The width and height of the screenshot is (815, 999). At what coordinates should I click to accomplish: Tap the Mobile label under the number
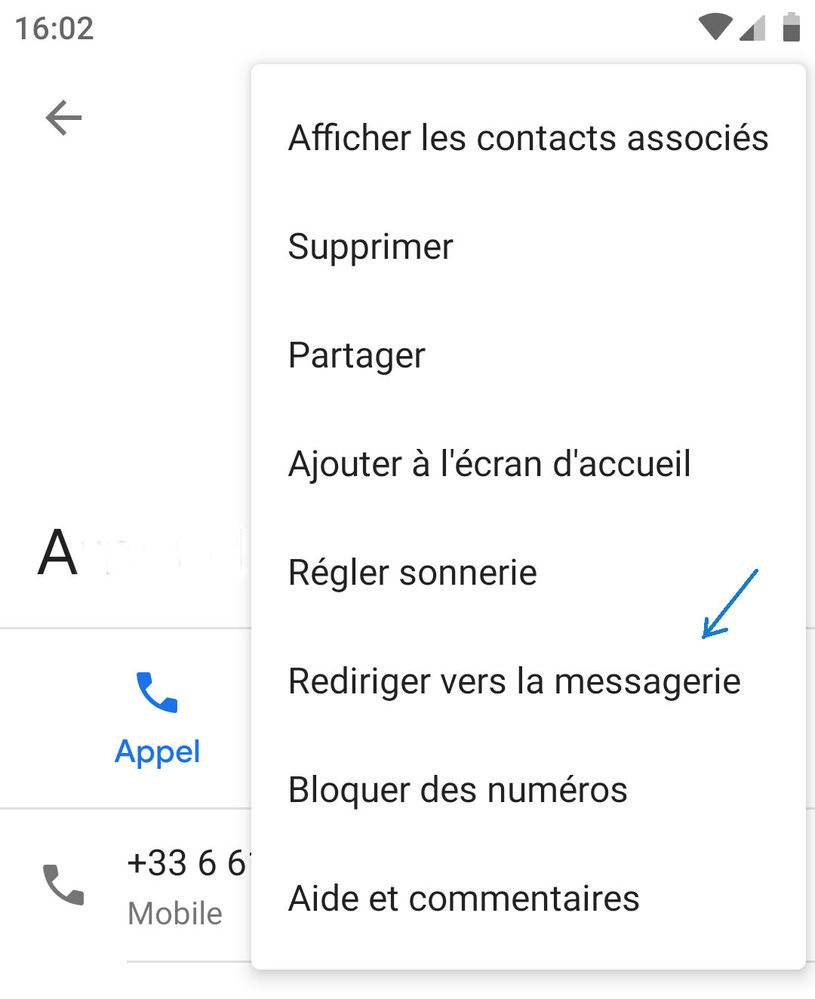tap(174, 913)
